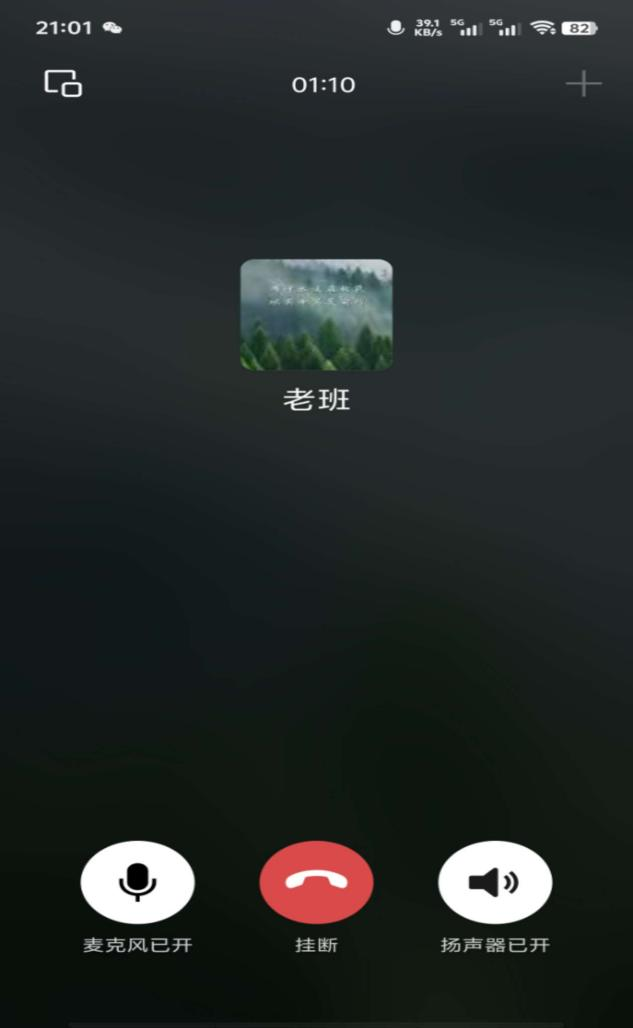Turn off the speaker
The width and height of the screenshot is (633, 1028).
(x=495, y=881)
